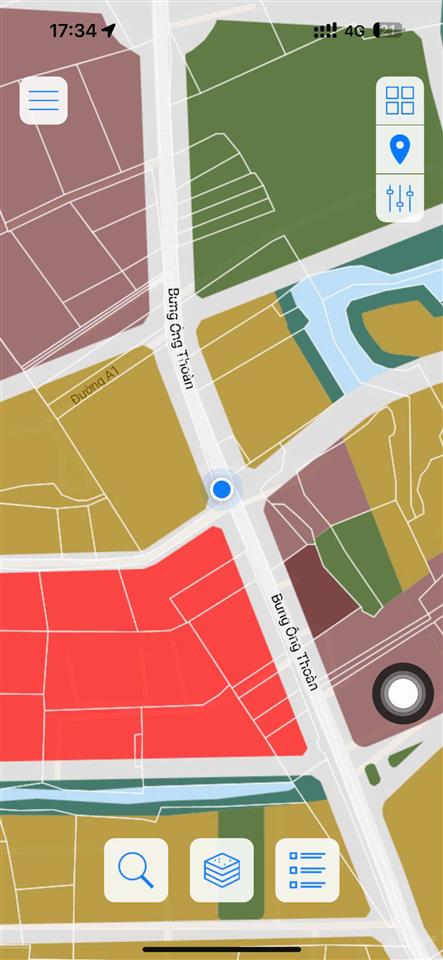Open the map layers button
Image resolution: width=443 pixels, height=960 pixels.
[222, 870]
